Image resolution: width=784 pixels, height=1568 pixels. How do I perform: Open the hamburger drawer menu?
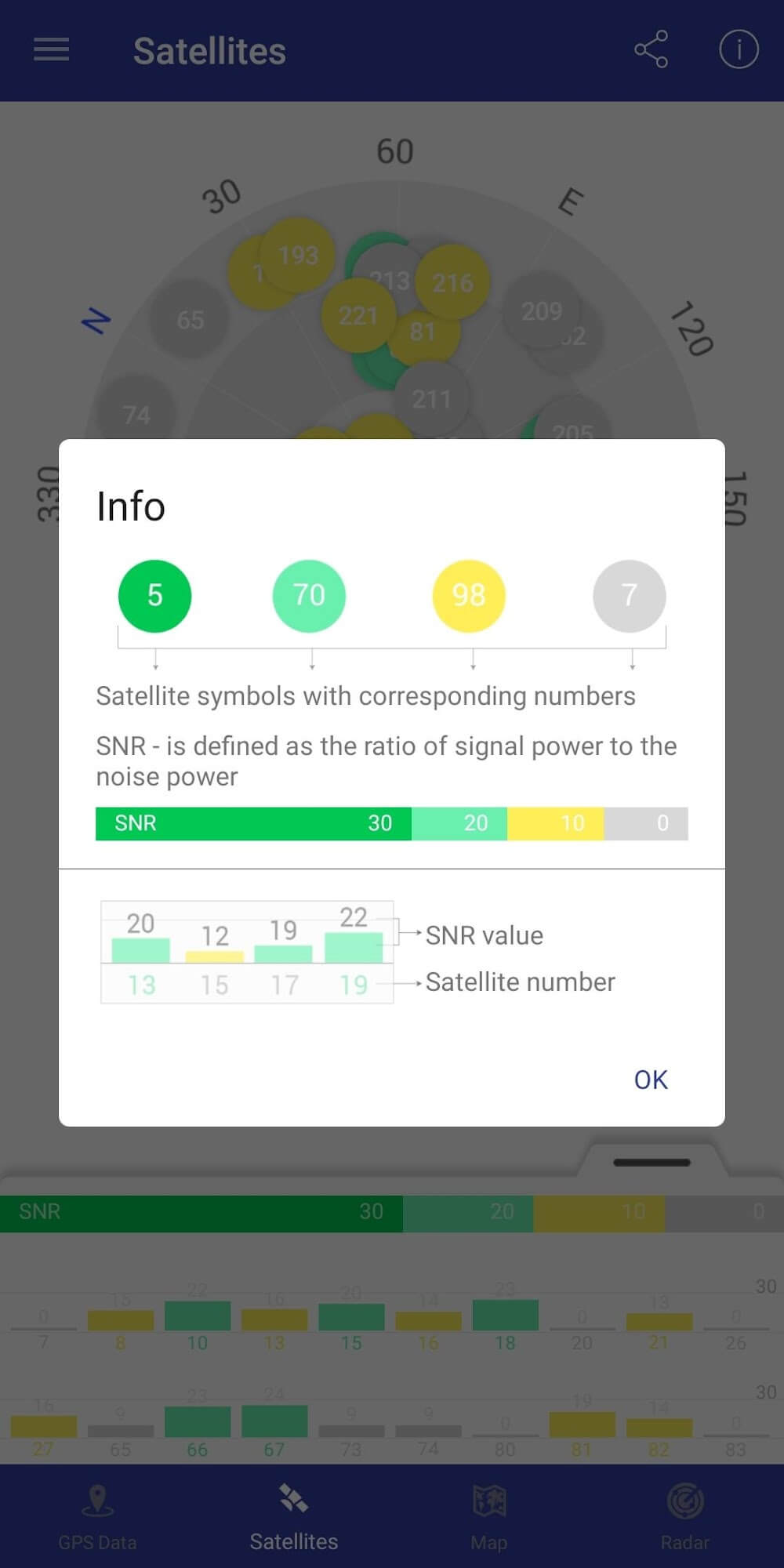point(52,50)
